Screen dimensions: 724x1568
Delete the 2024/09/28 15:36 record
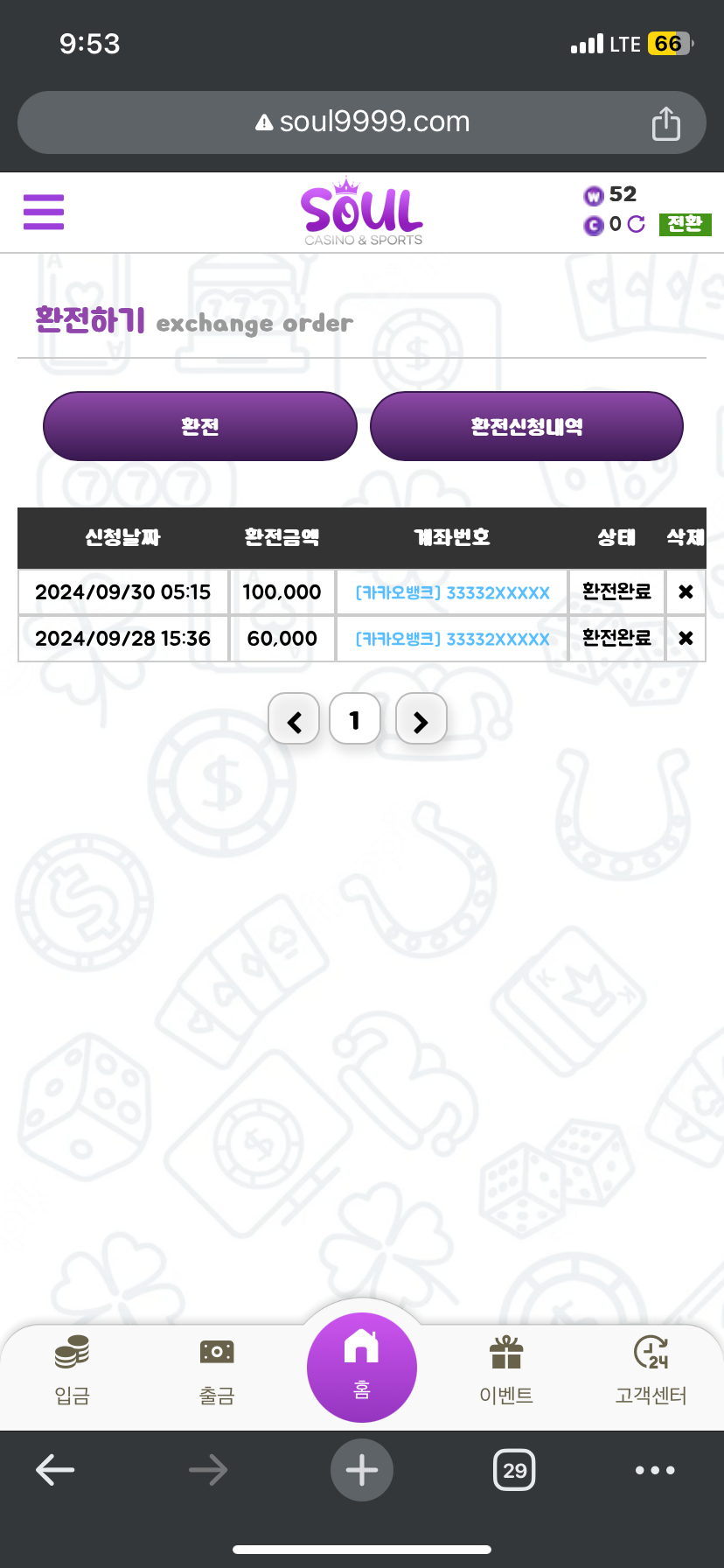[686, 639]
